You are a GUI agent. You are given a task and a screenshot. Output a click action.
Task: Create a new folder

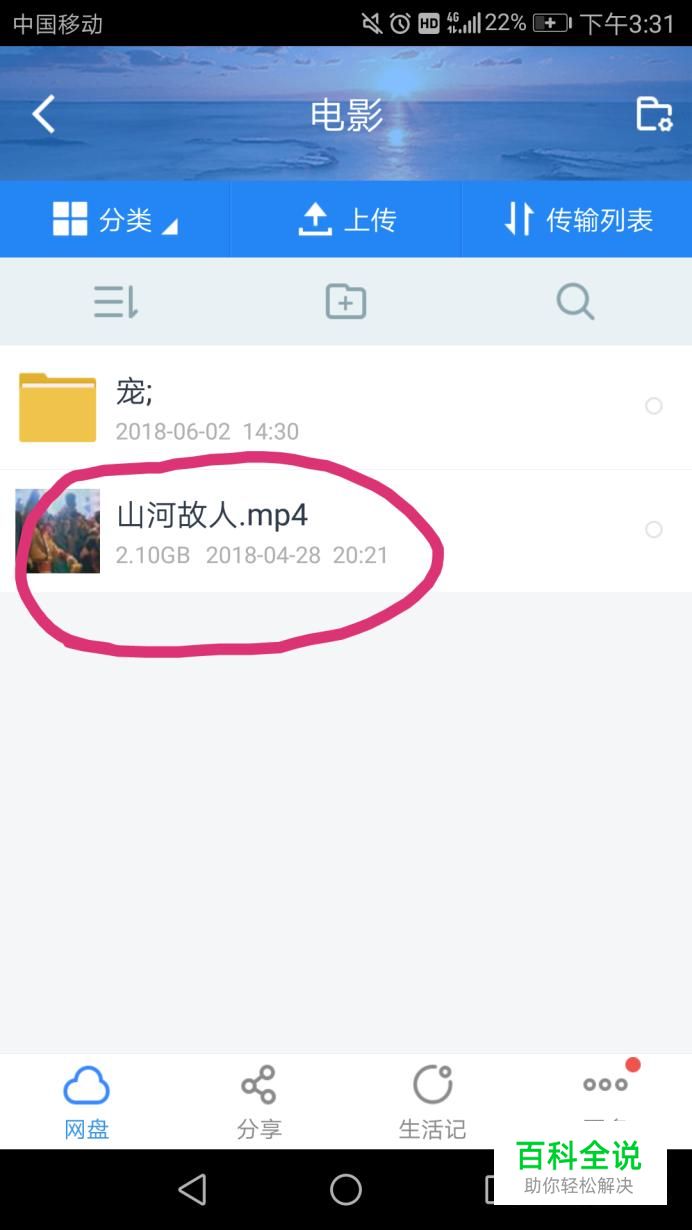tap(346, 301)
